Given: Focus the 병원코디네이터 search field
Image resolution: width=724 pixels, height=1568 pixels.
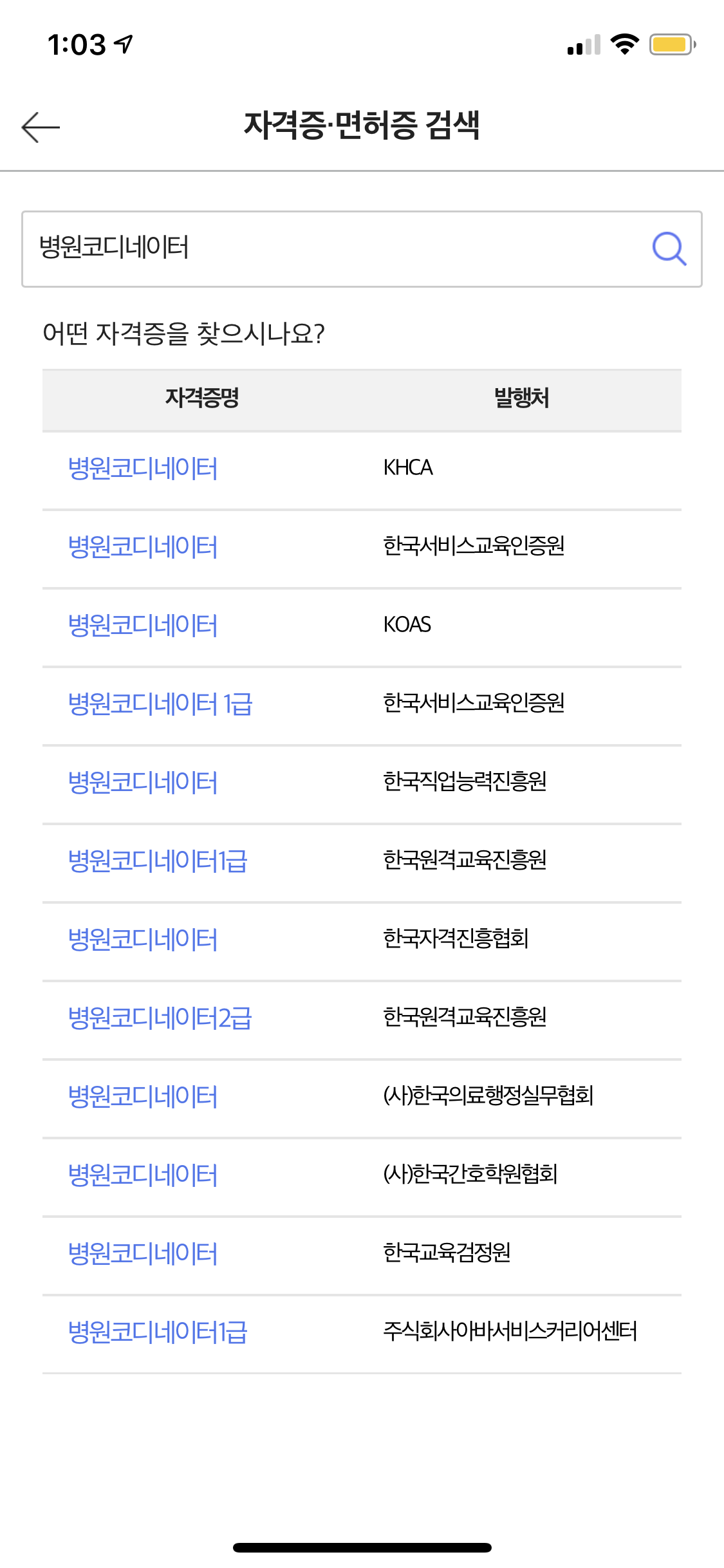Looking at the screenshot, I should tap(362, 248).
